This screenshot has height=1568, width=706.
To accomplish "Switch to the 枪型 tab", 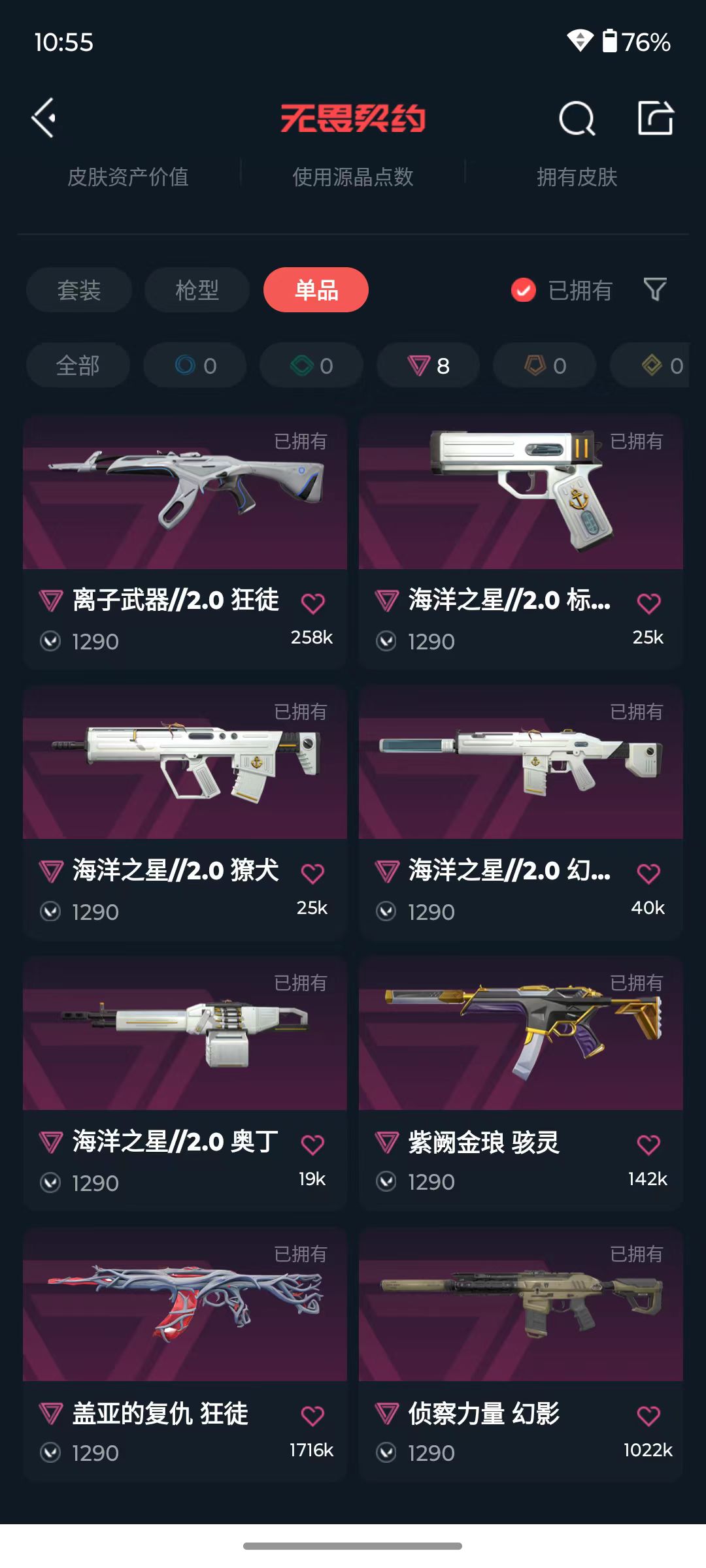I will click(x=197, y=289).
